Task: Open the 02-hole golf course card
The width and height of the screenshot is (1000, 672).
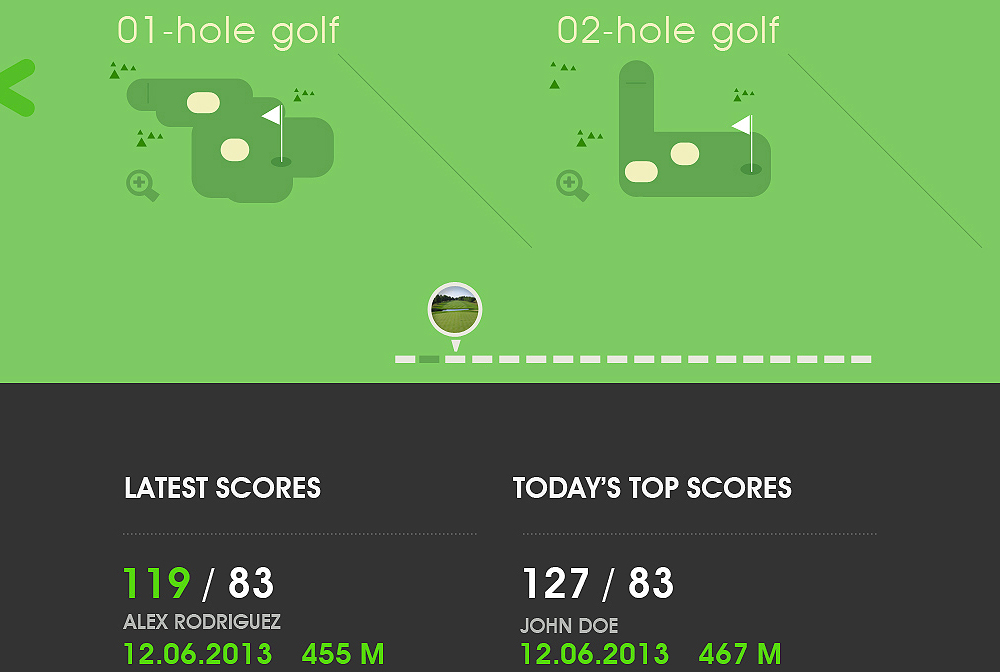Action: 668,31
